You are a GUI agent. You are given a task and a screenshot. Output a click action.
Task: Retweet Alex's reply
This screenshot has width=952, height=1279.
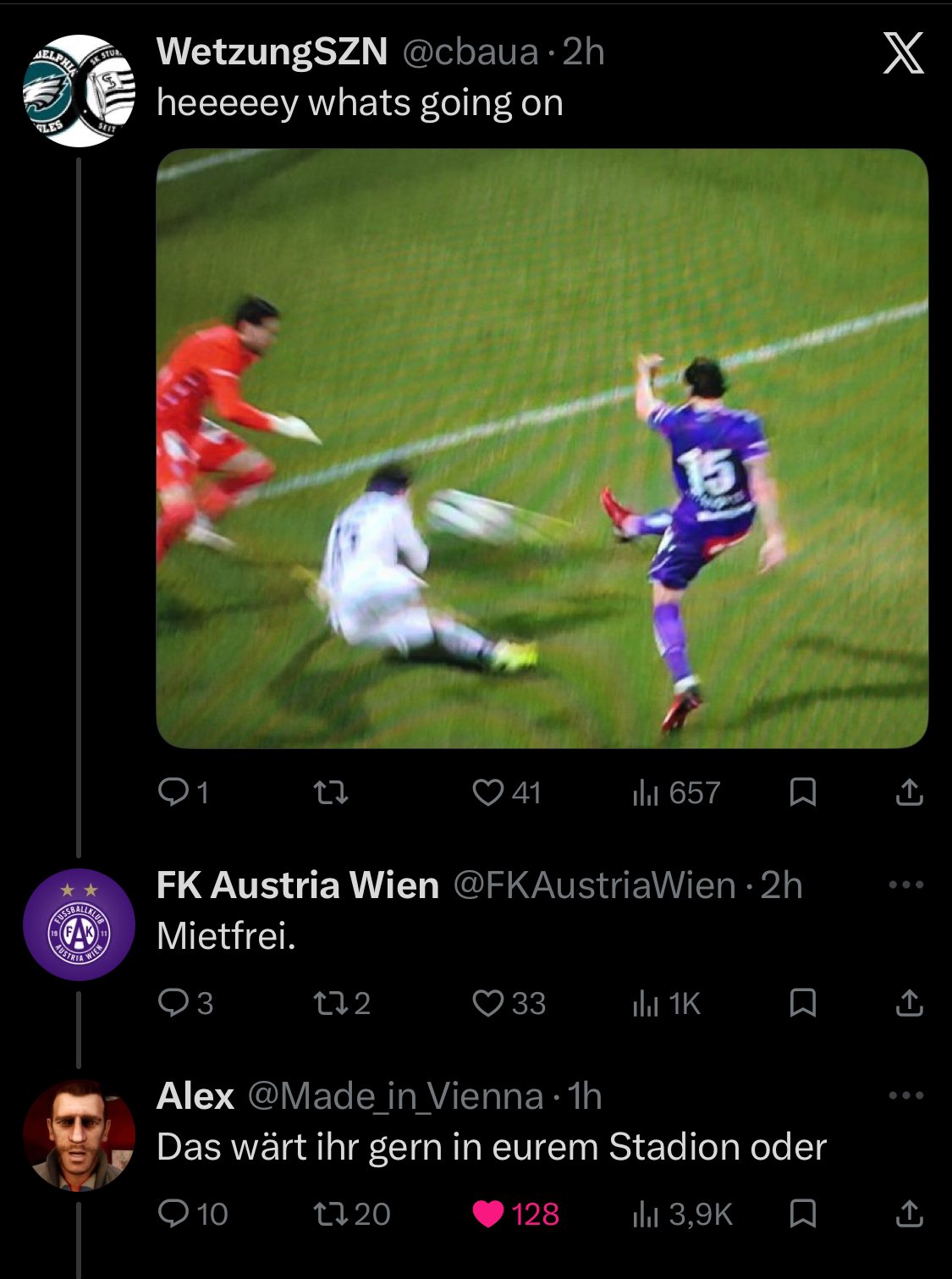331,1215
